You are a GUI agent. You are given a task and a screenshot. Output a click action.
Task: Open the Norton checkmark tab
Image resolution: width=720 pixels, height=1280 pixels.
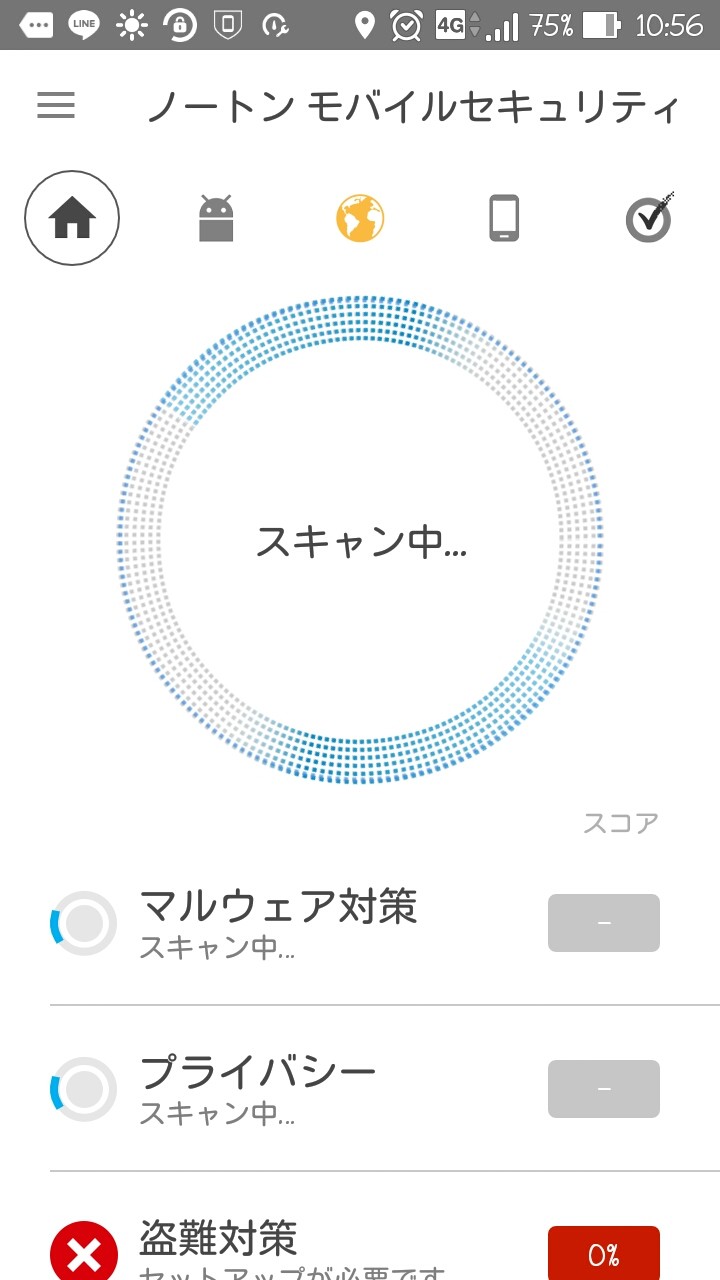coord(648,218)
